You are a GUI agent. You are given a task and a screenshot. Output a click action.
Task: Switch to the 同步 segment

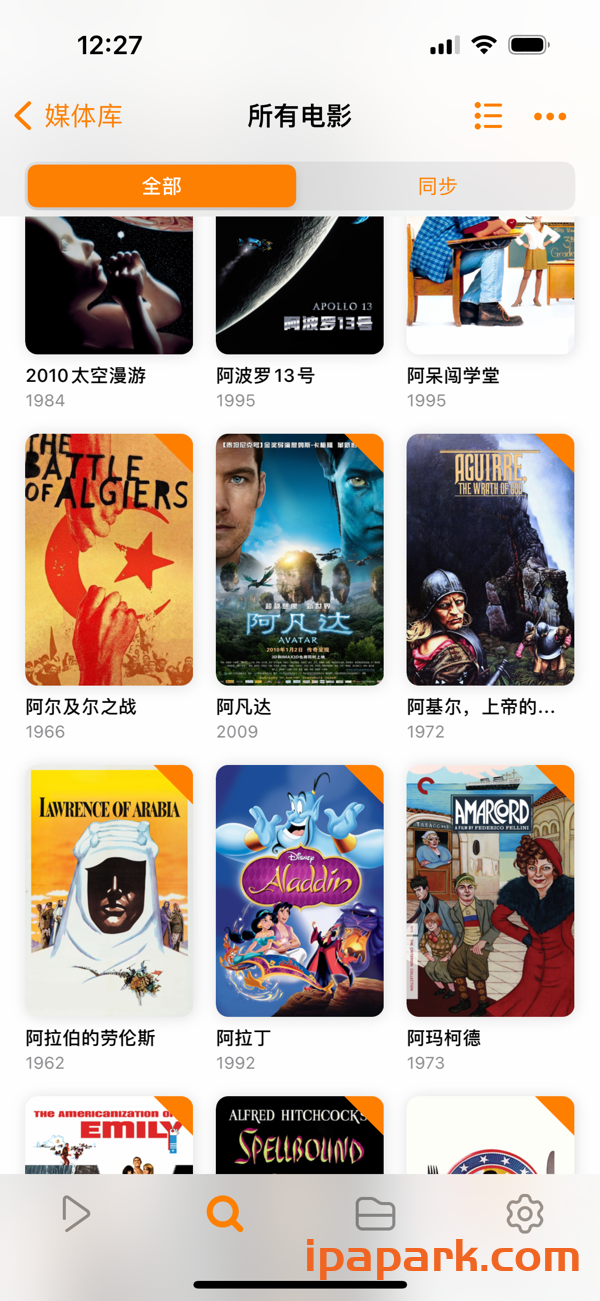coord(437,186)
